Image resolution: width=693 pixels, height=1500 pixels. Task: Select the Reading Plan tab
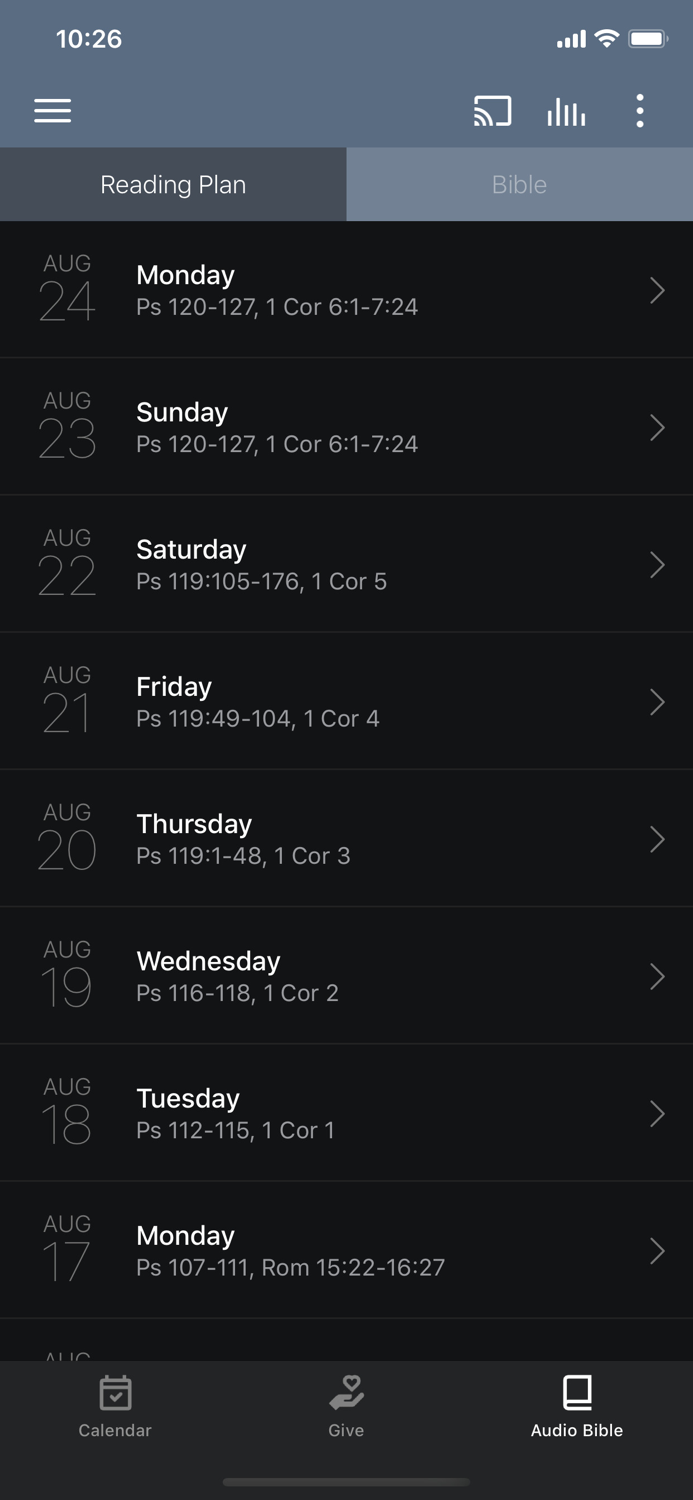pos(173,185)
